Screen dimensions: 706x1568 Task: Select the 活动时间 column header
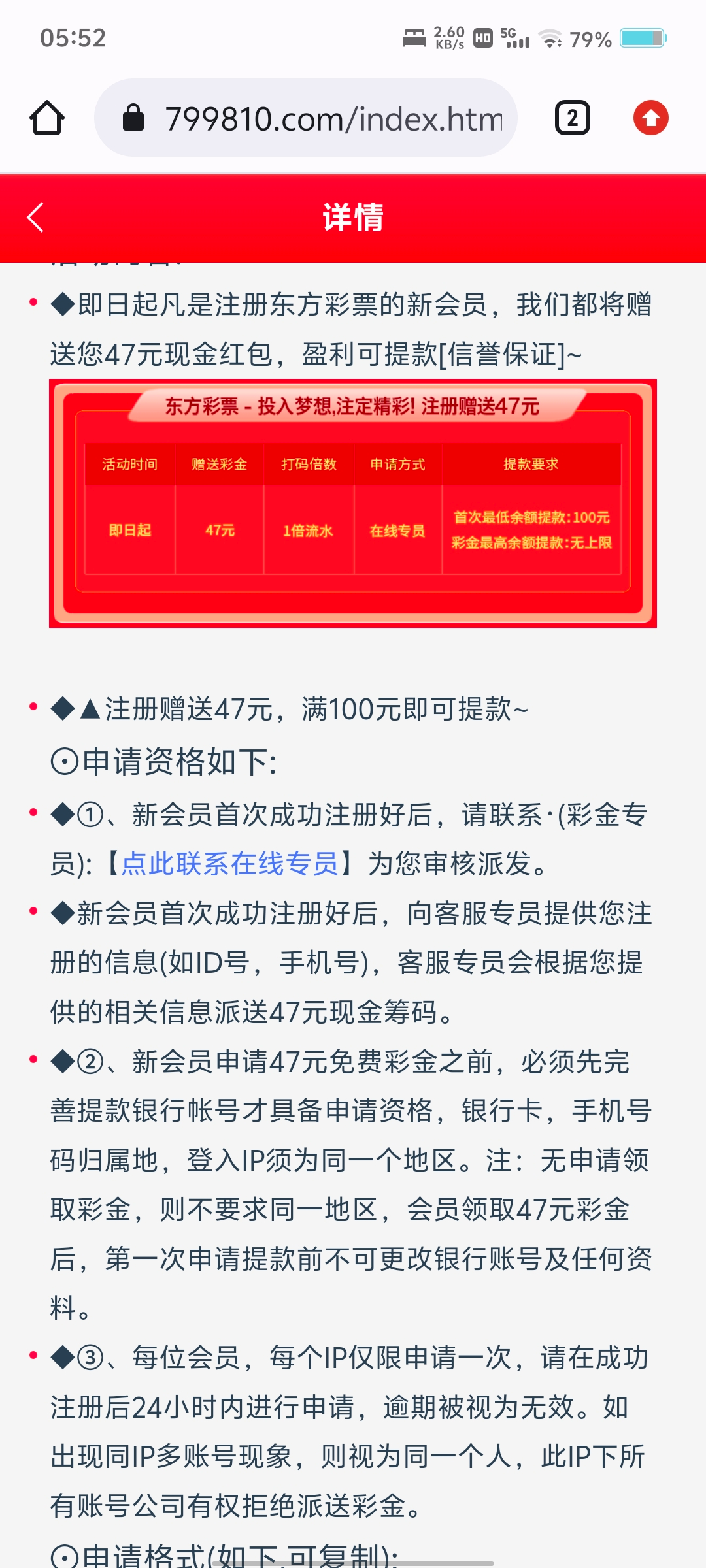pyautogui.click(x=130, y=464)
